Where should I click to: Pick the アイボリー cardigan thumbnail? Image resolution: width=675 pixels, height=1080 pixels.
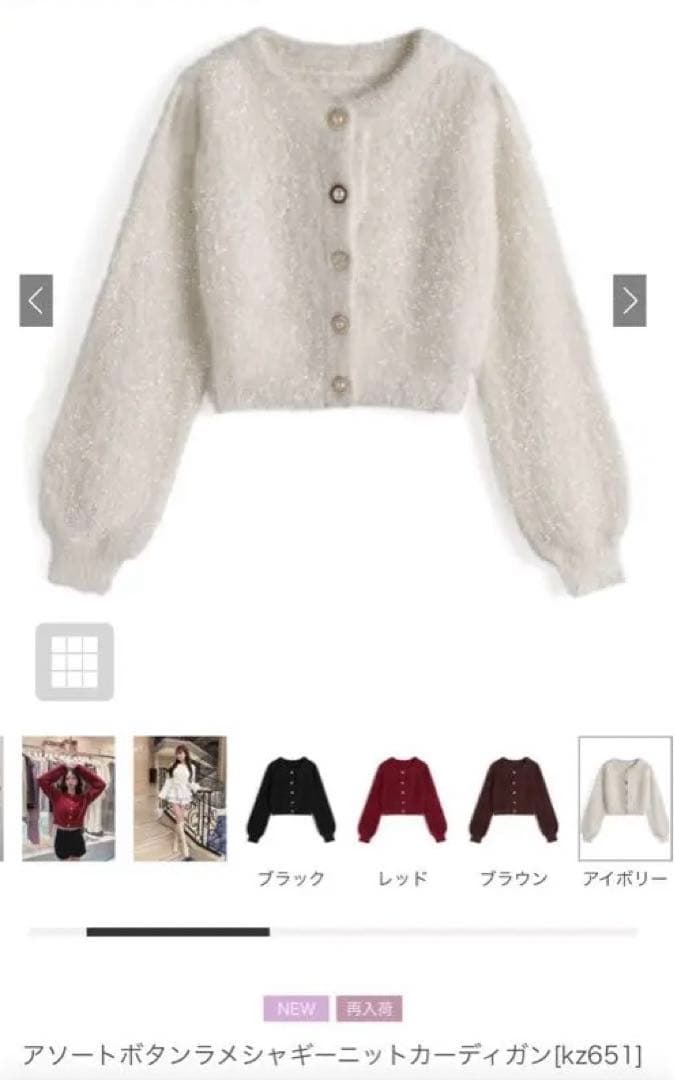625,799
